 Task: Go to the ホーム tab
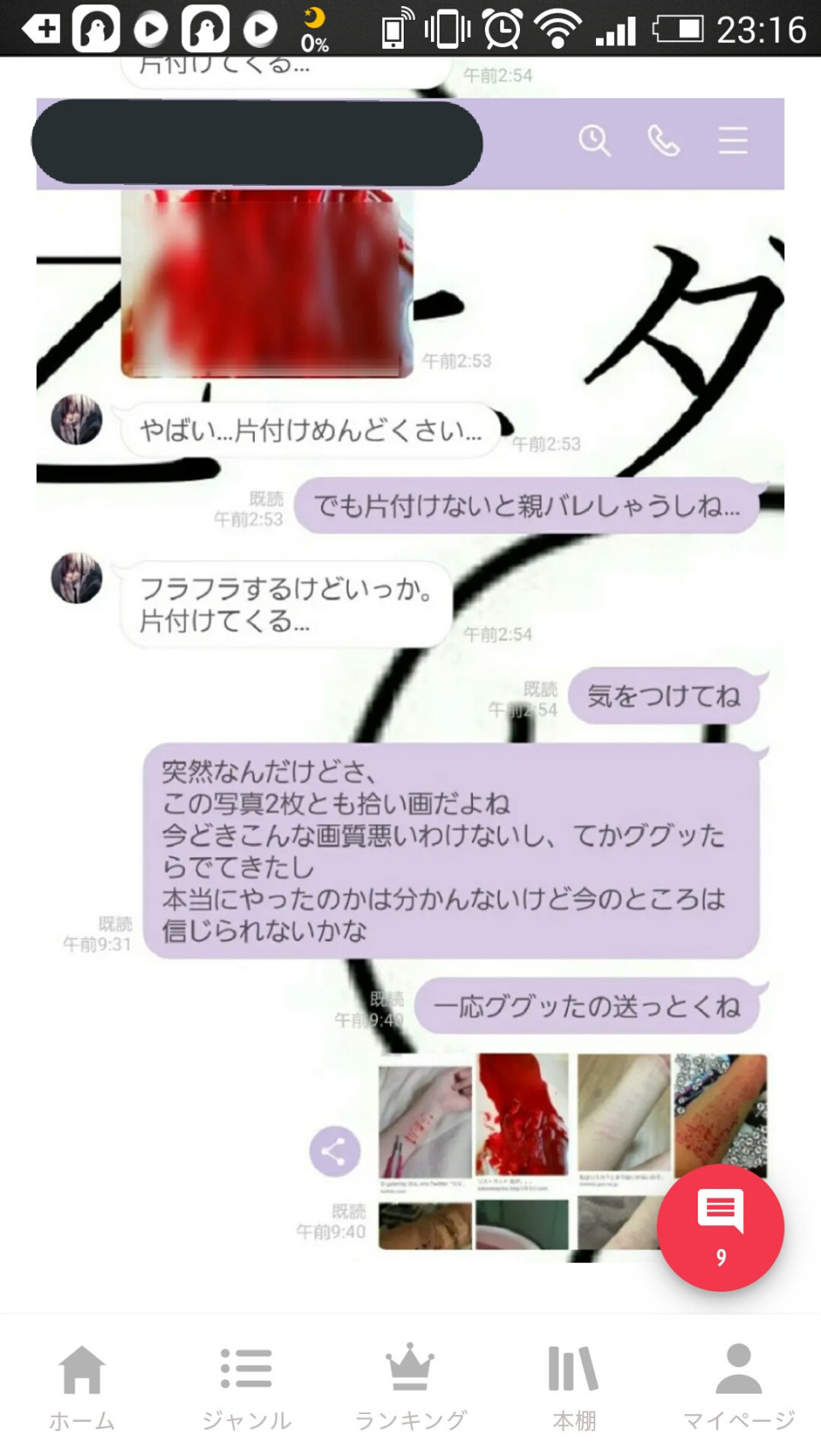(x=82, y=1386)
